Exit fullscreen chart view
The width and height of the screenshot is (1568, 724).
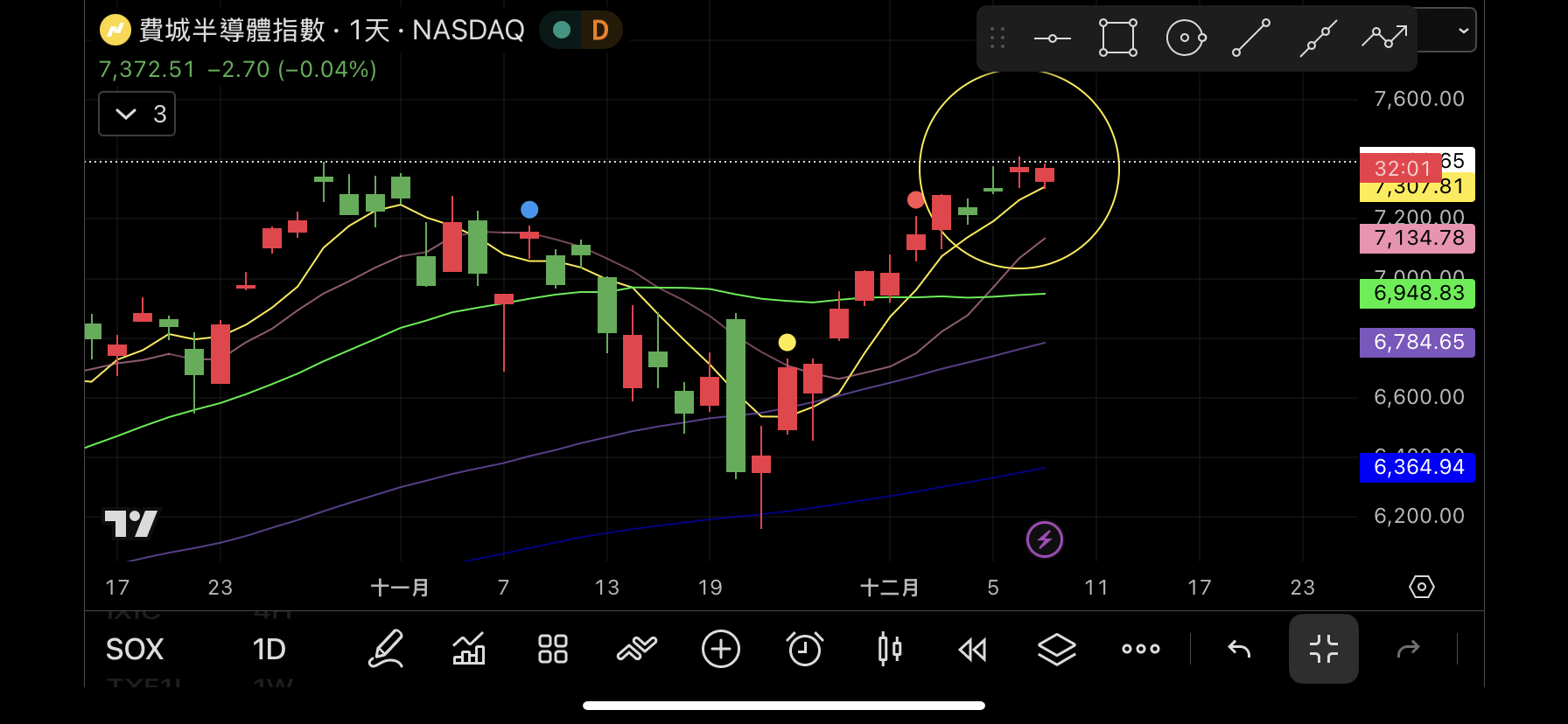1323,650
